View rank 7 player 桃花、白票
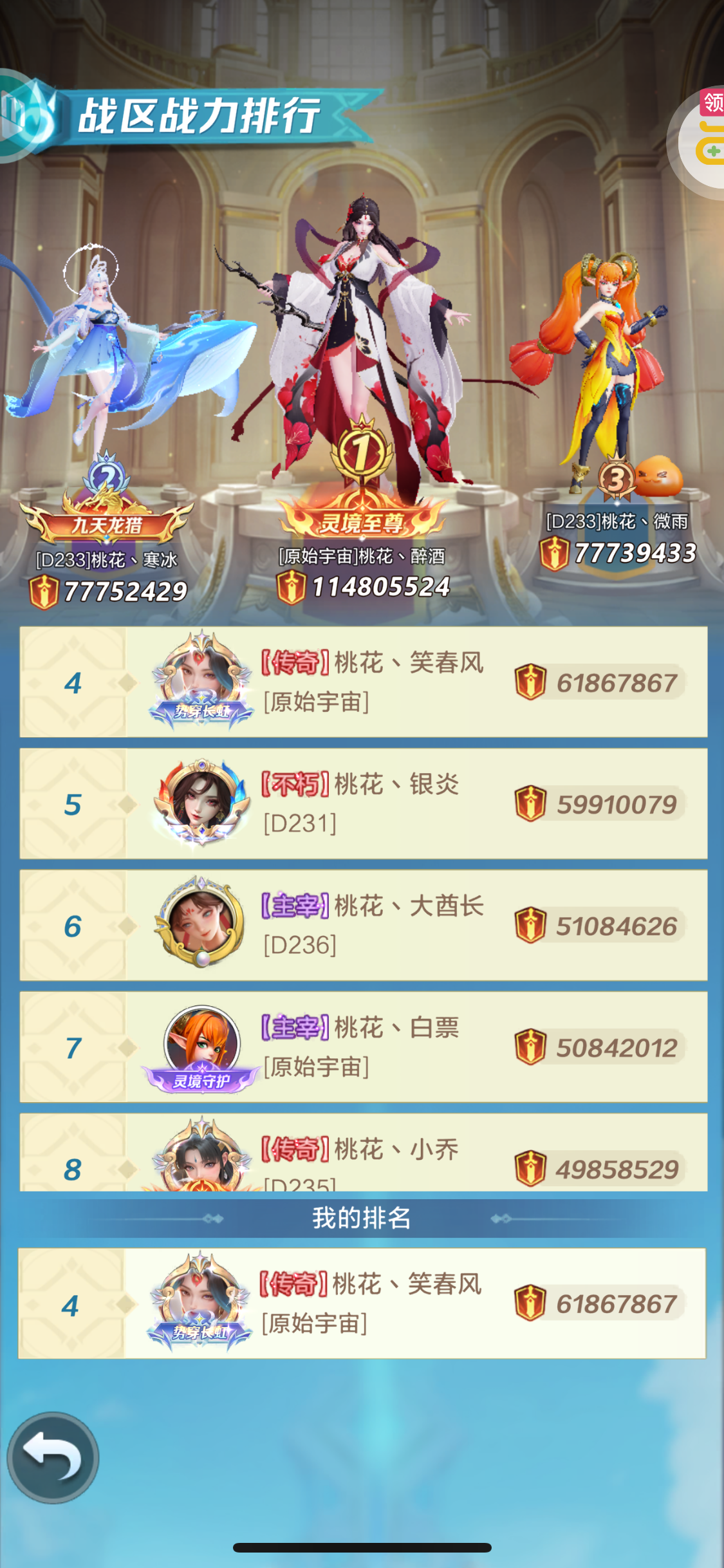Image resolution: width=724 pixels, height=1568 pixels. tap(363, 1047)
